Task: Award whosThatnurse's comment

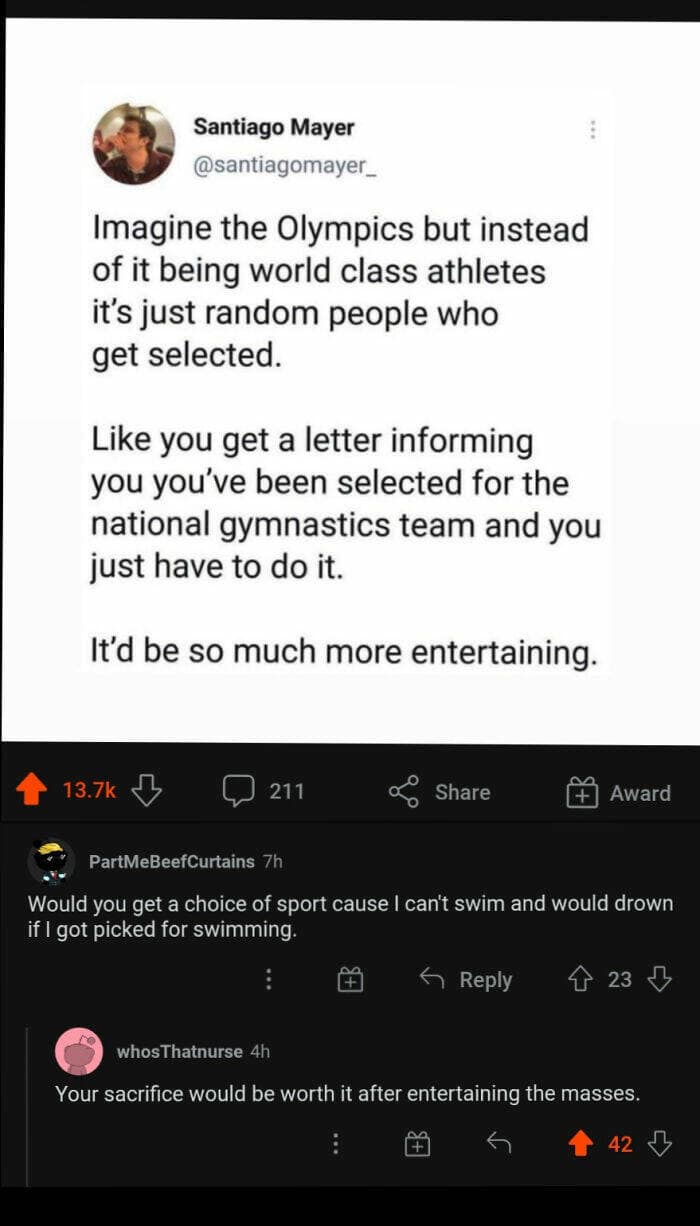Action: (x=418, y=1144)
